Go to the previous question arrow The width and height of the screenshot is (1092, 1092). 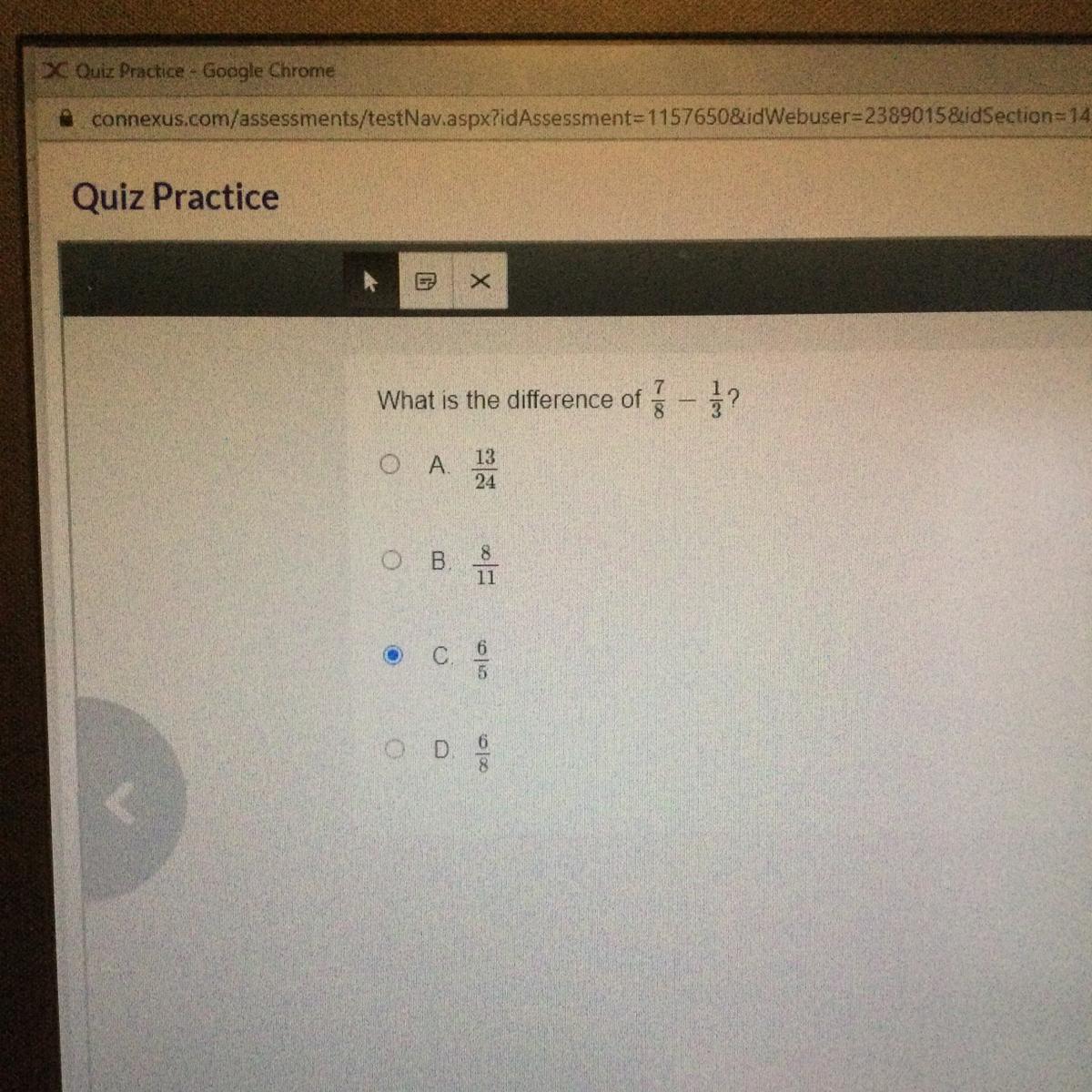123,801
